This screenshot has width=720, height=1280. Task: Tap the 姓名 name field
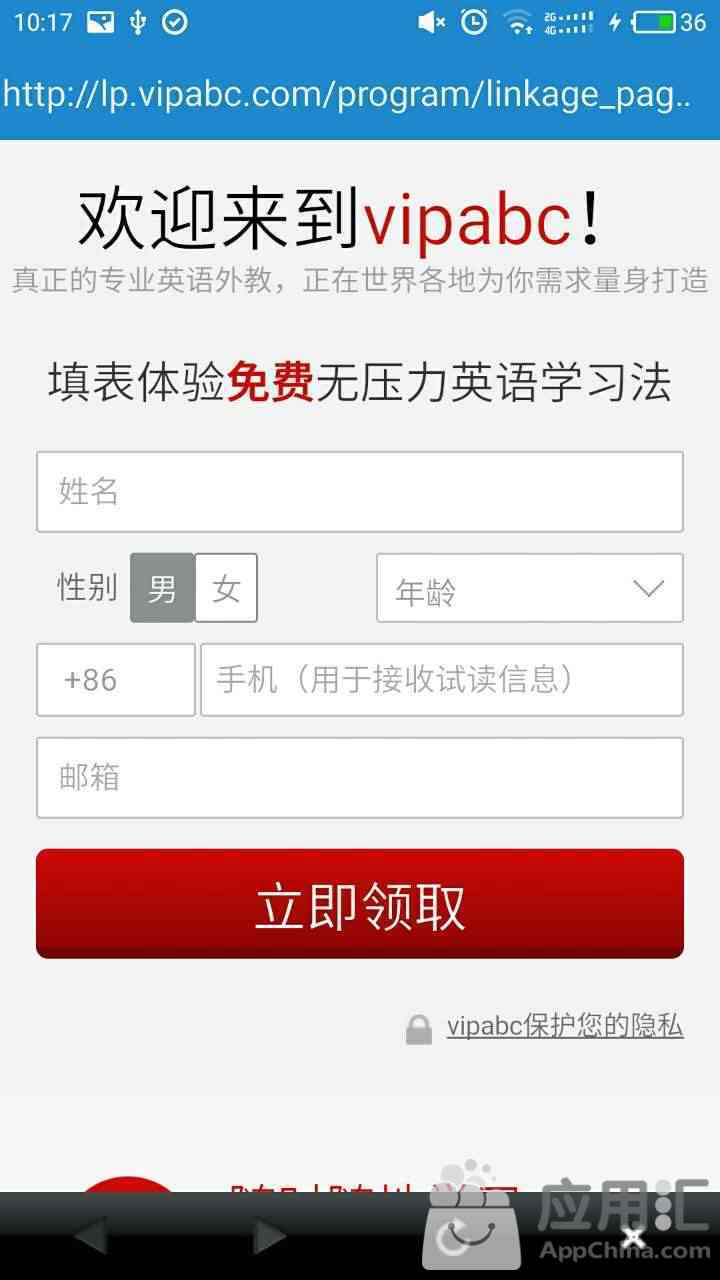click(360, 491)
